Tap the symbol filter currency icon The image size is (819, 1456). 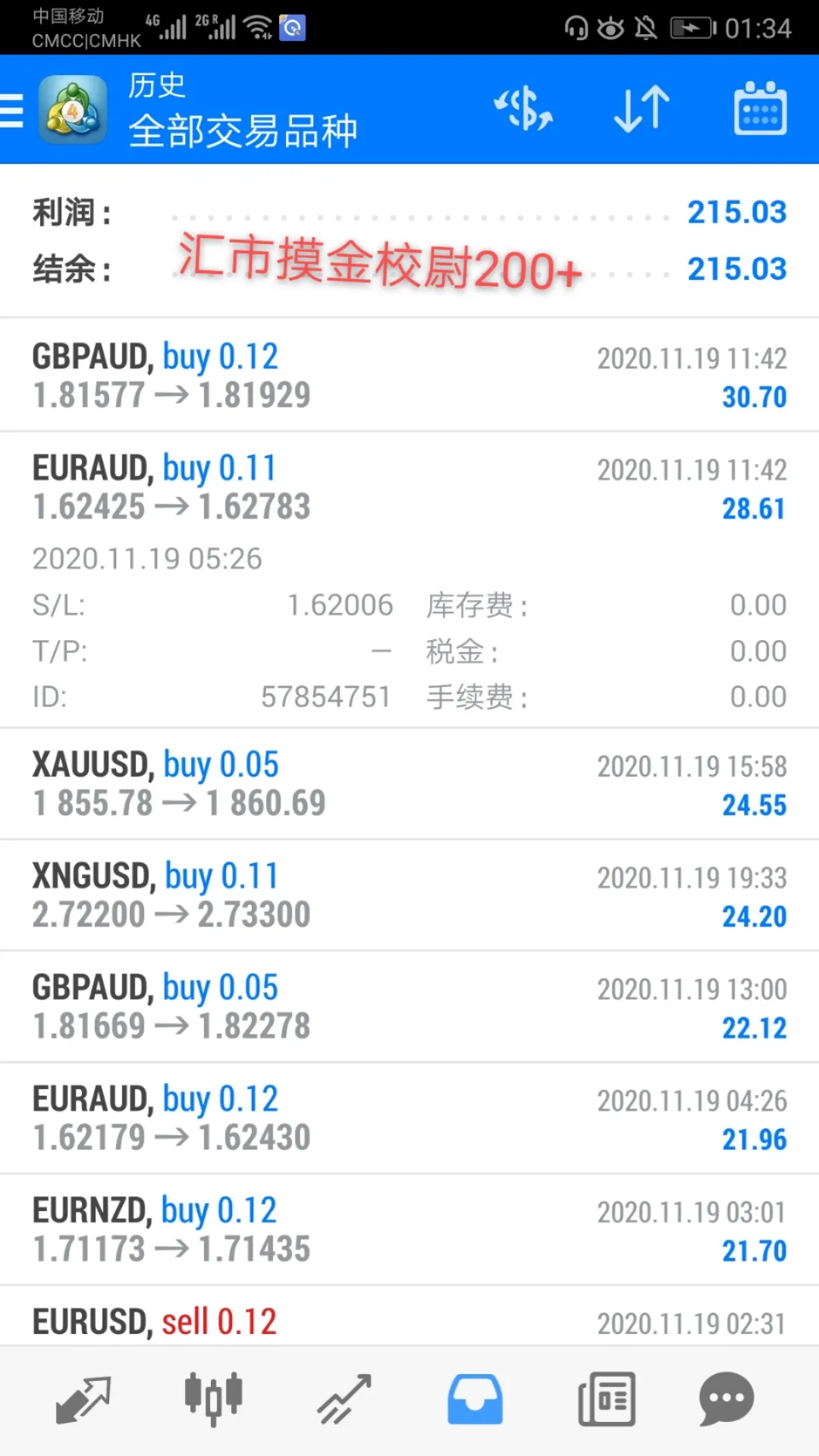click(523, 109)
